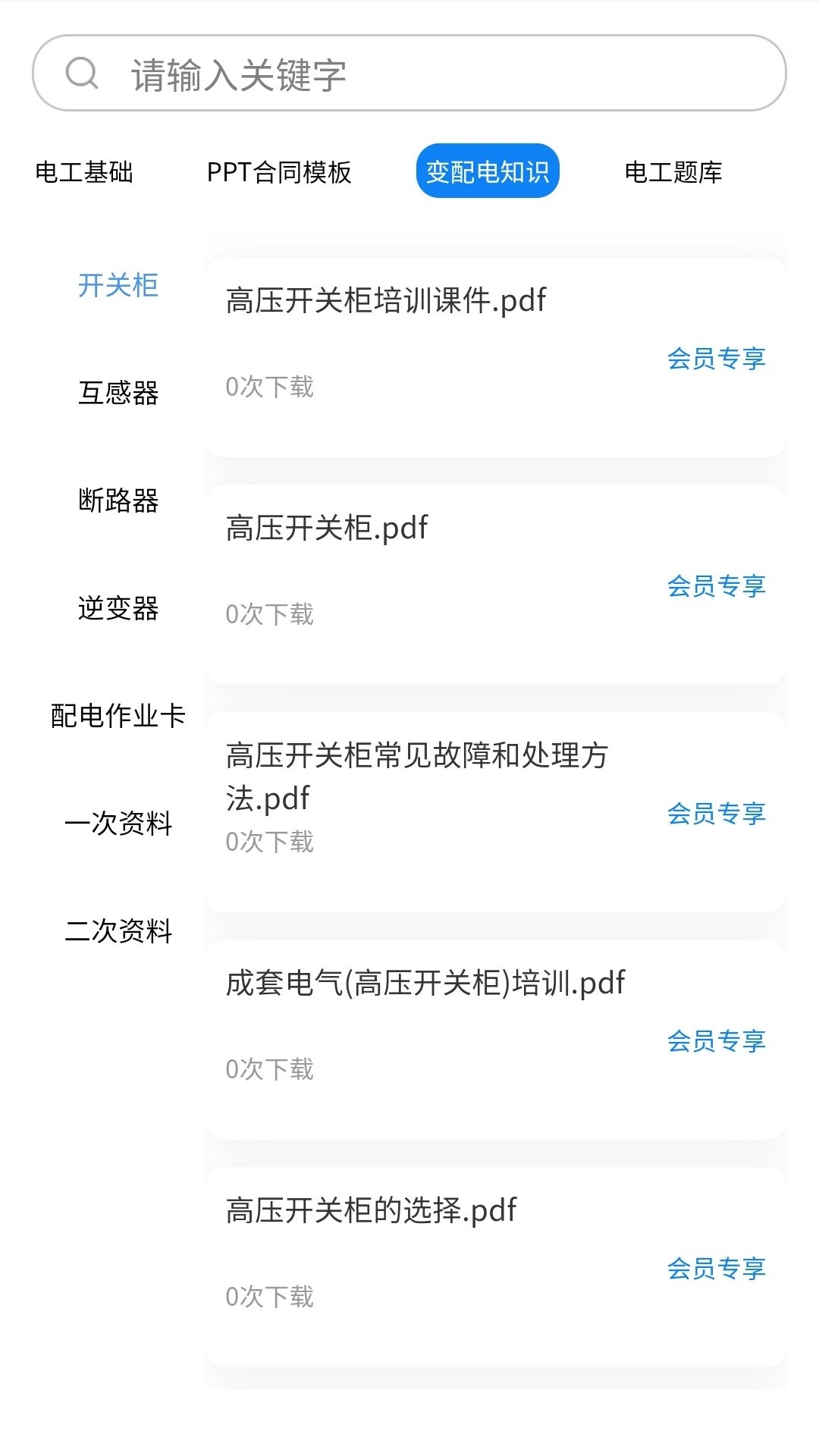Open 高压开关柜常见故障和处理方法.pdf
819x1456 pixels.
[420, 775]
